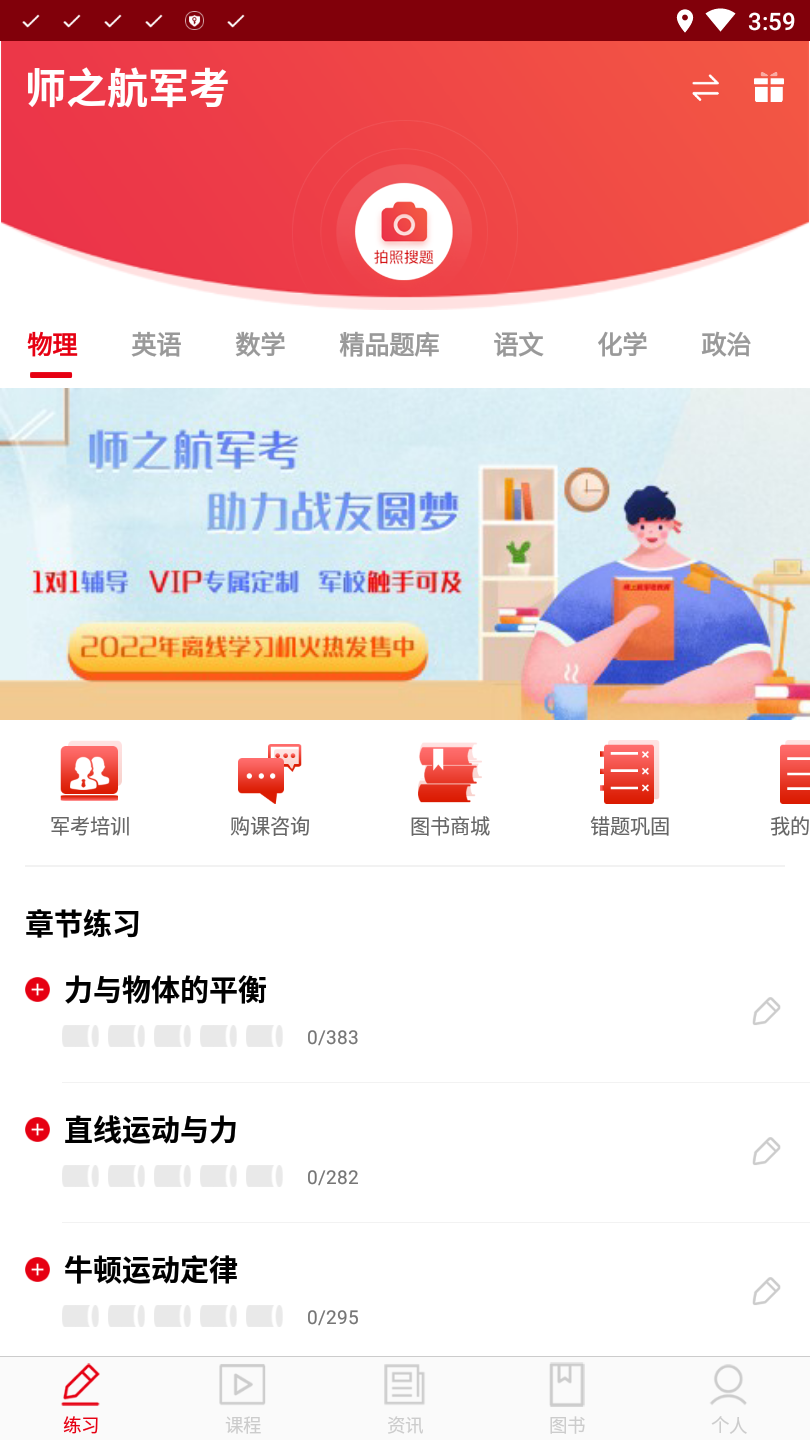The image size is (810, 1440).
Task: Switch to the 英语 subject tab
Action: [156, 345]
